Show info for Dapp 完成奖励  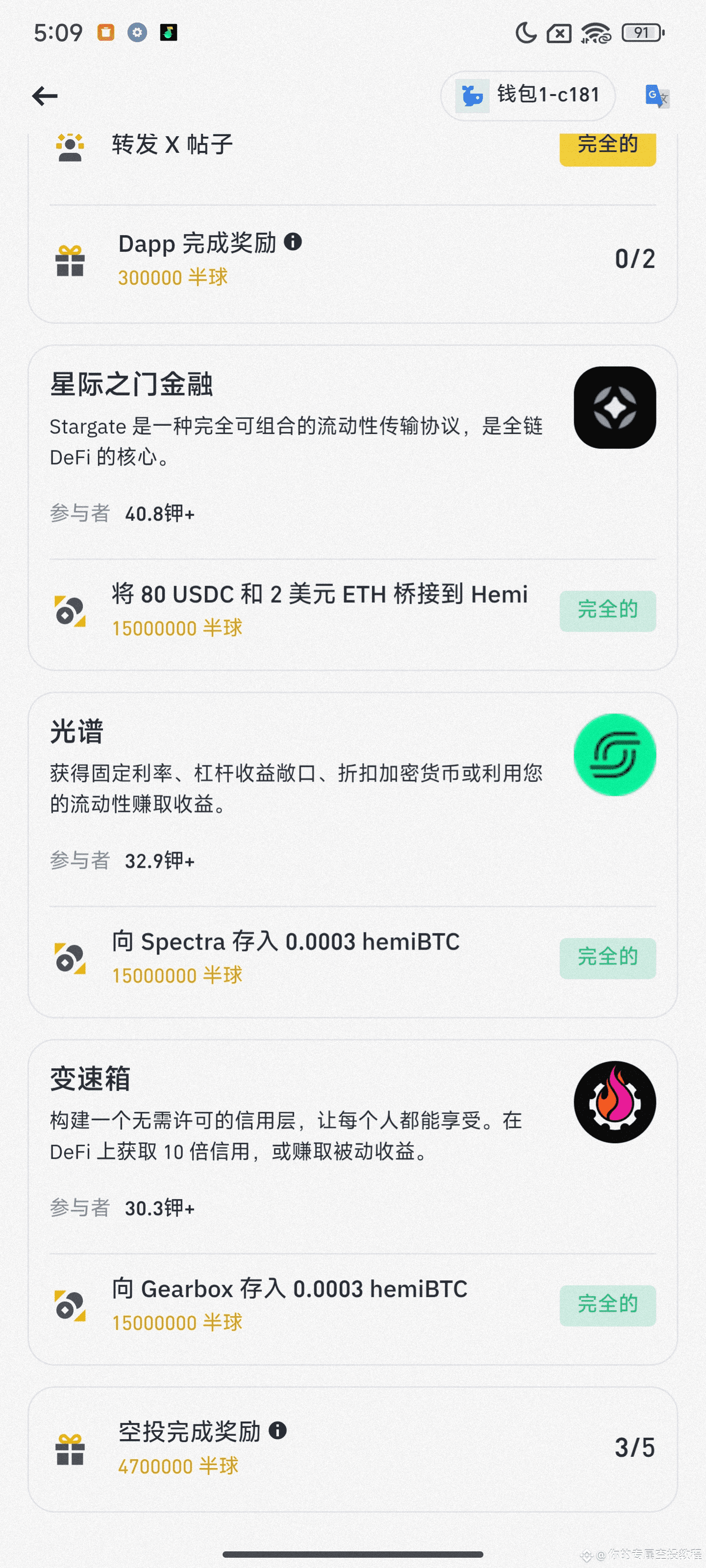tap(293, 242)
